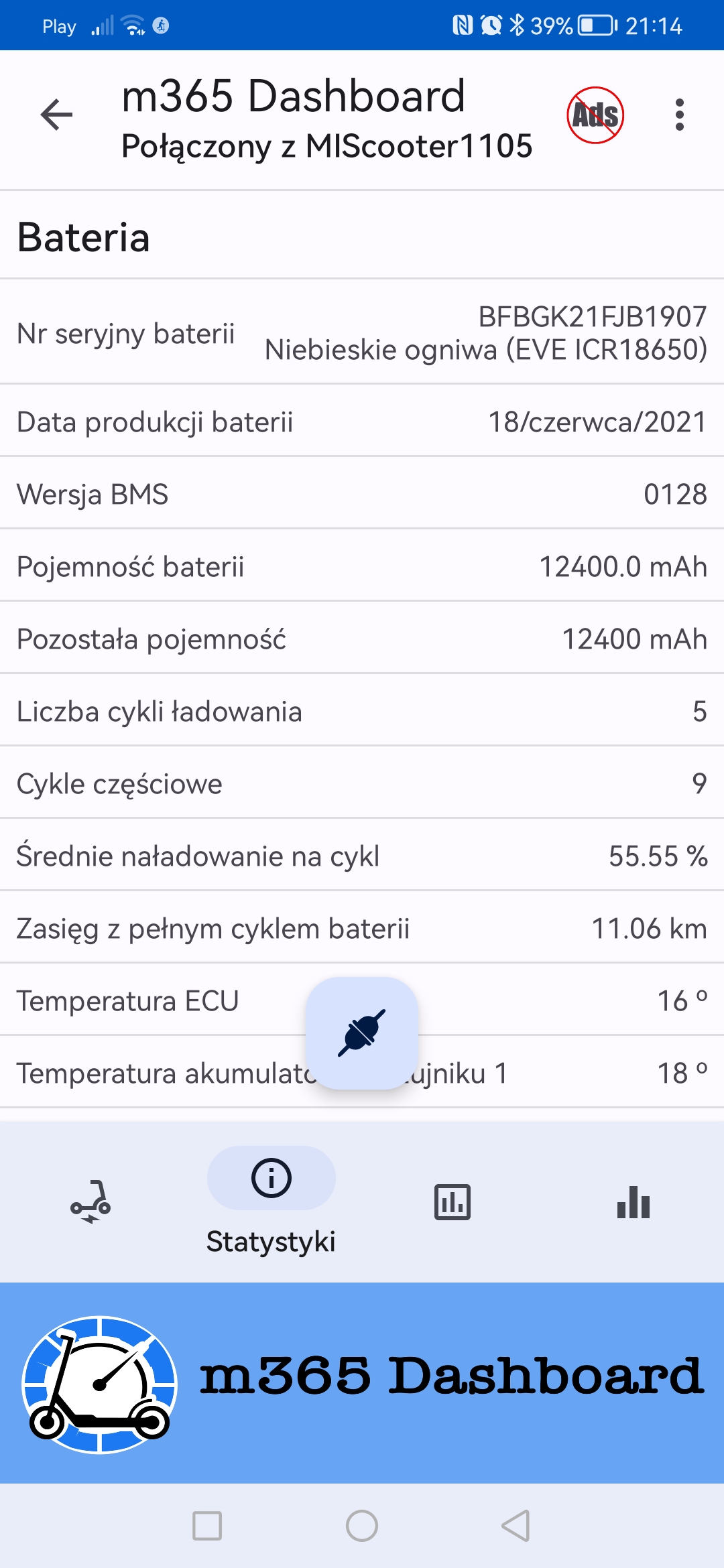Select the Statystyki tab
Image resolution: width=724 pixels, height=1568 pixels.
pyautogui.click(x=271, y=1199)
